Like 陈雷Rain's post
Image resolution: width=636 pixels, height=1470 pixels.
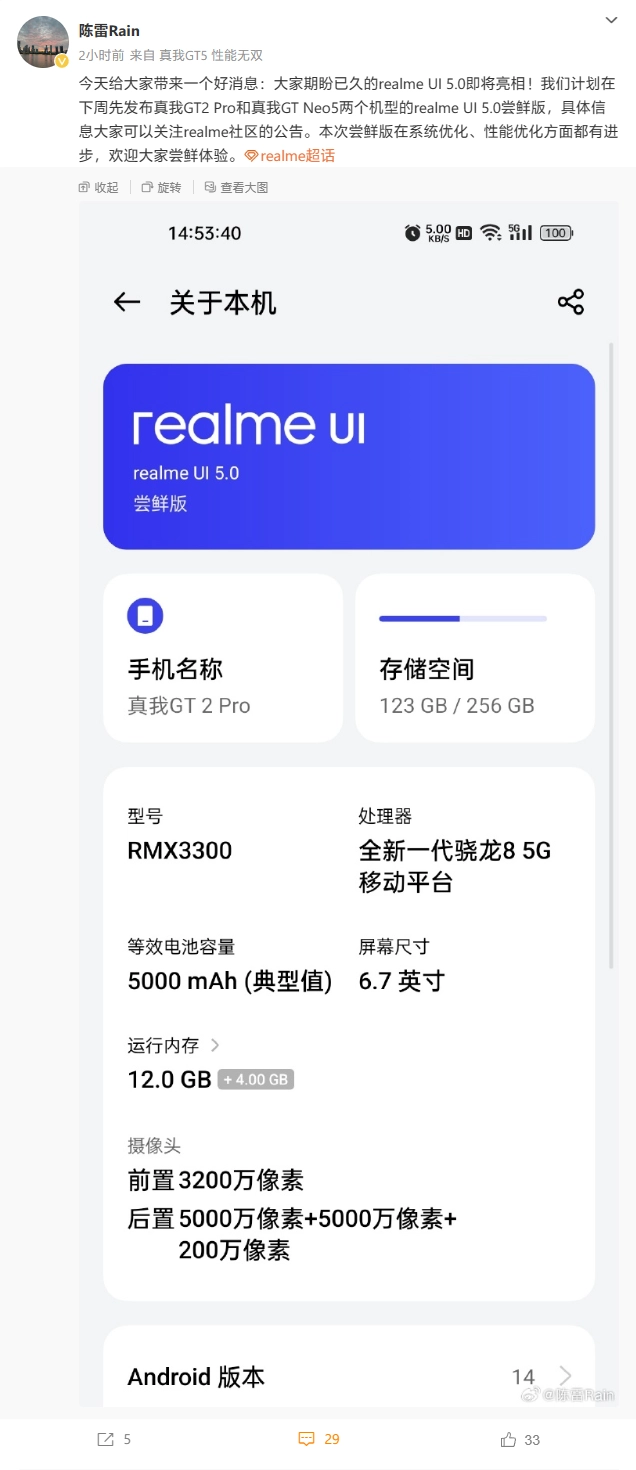[x=520, y=1439]
